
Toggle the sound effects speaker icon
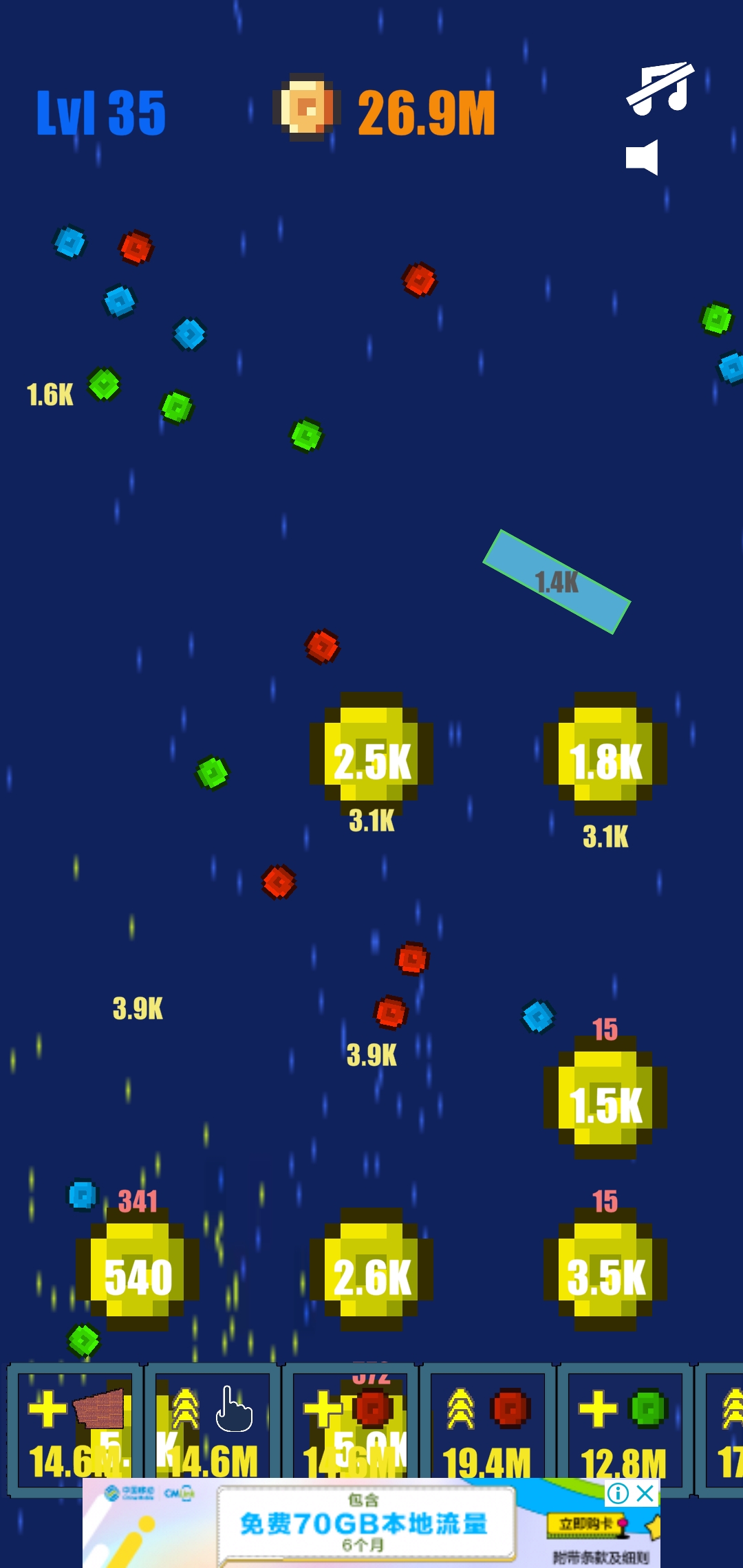pyautogui.click(x=643, y=157)
